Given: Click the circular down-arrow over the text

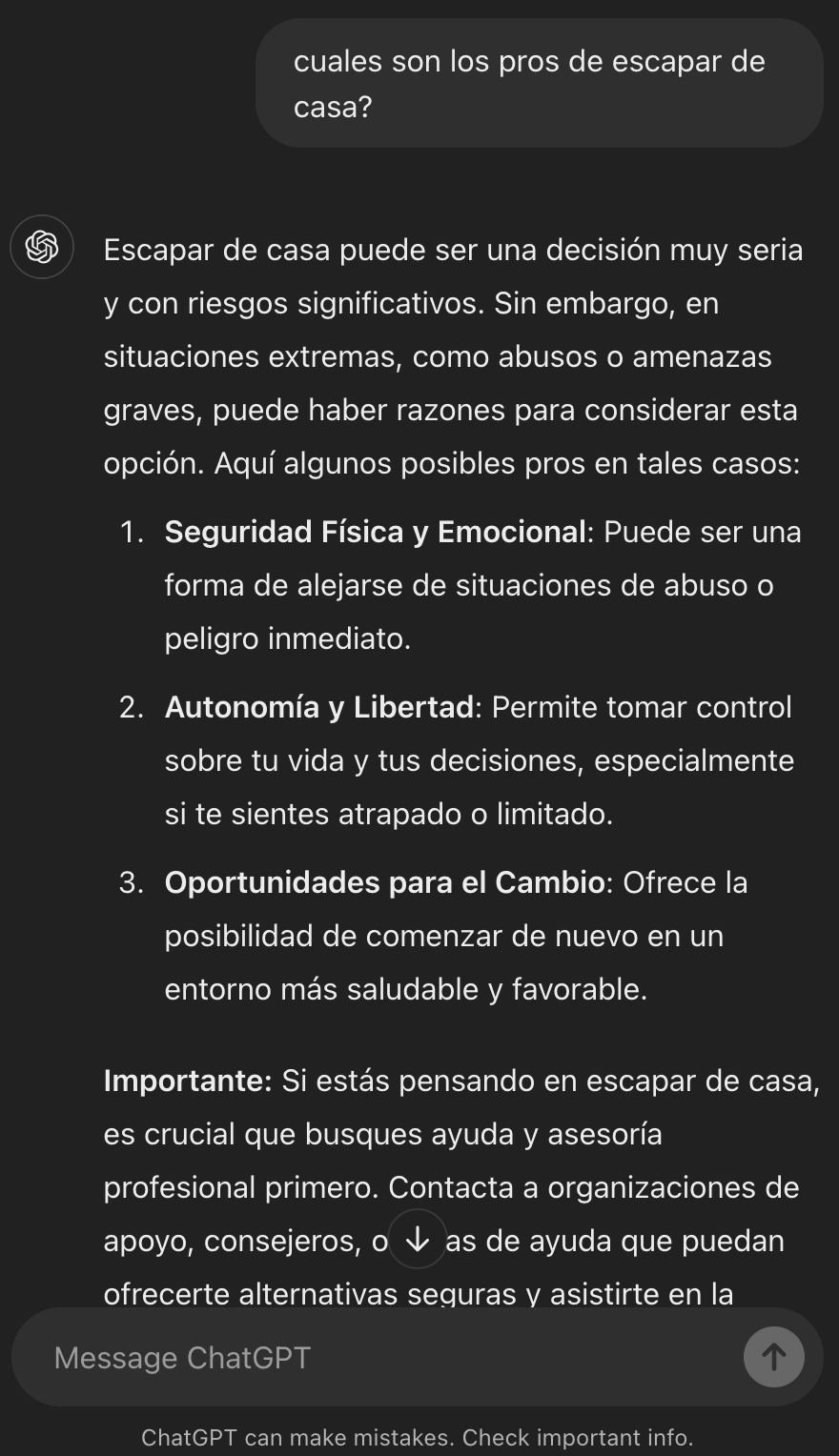Looking at the screenshot, I should pos(418,1240).
